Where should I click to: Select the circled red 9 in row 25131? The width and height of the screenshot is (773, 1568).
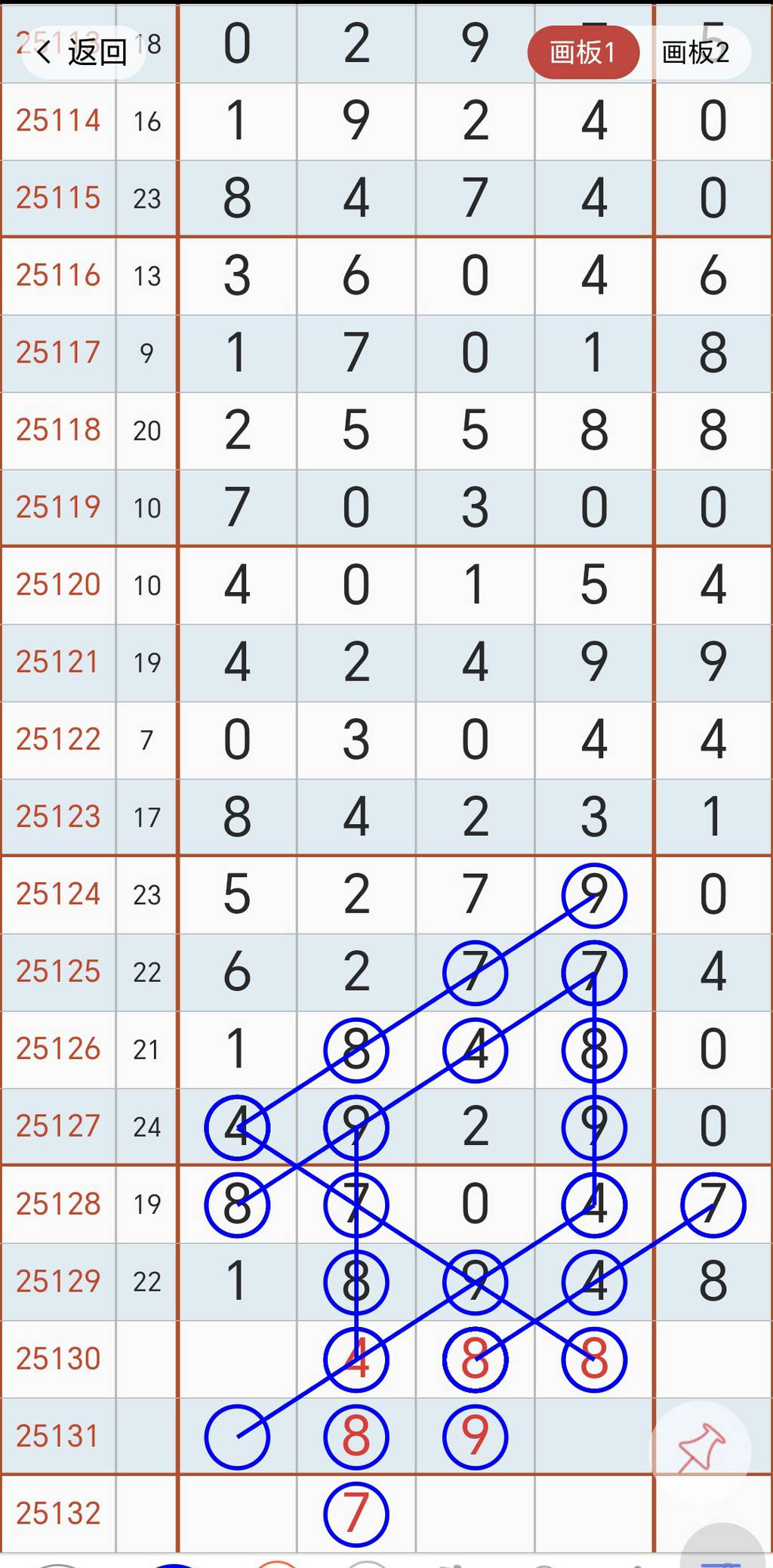click(474, 1437)
